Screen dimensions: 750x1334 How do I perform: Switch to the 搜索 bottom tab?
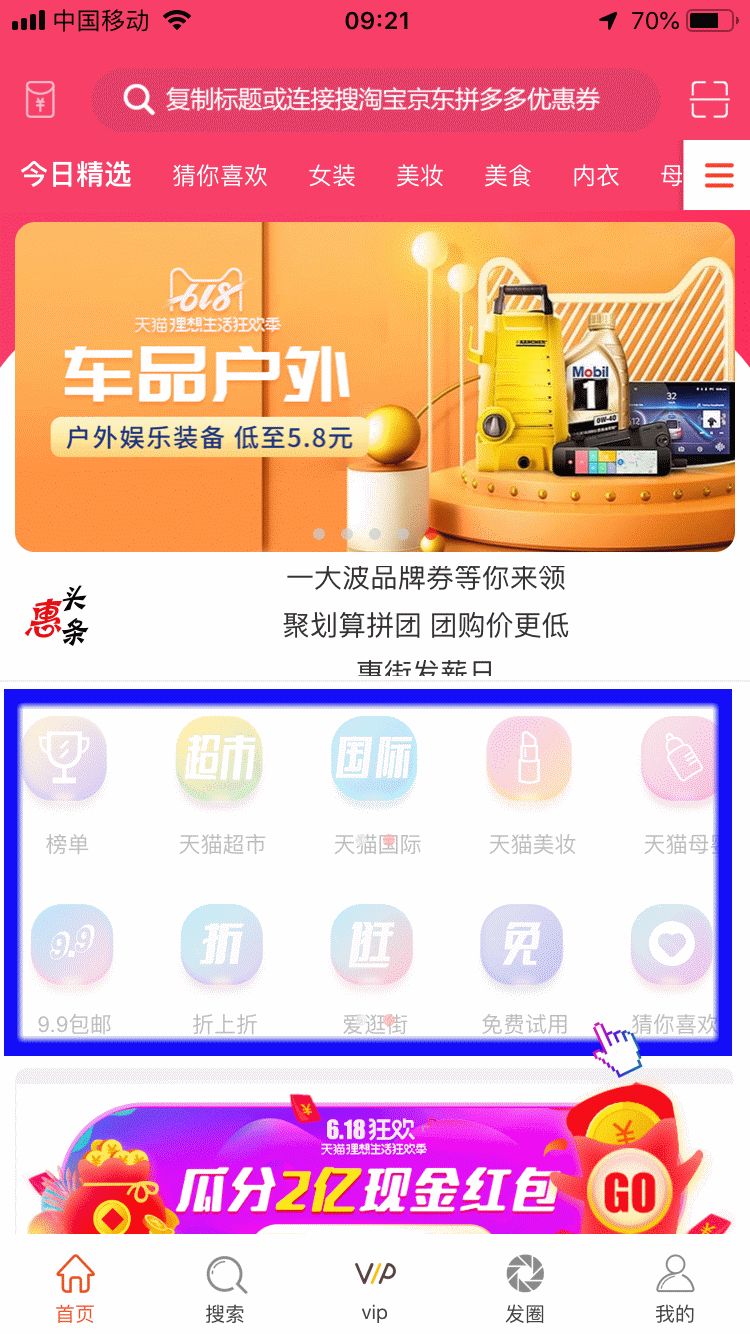click(x=225, y=1289)
